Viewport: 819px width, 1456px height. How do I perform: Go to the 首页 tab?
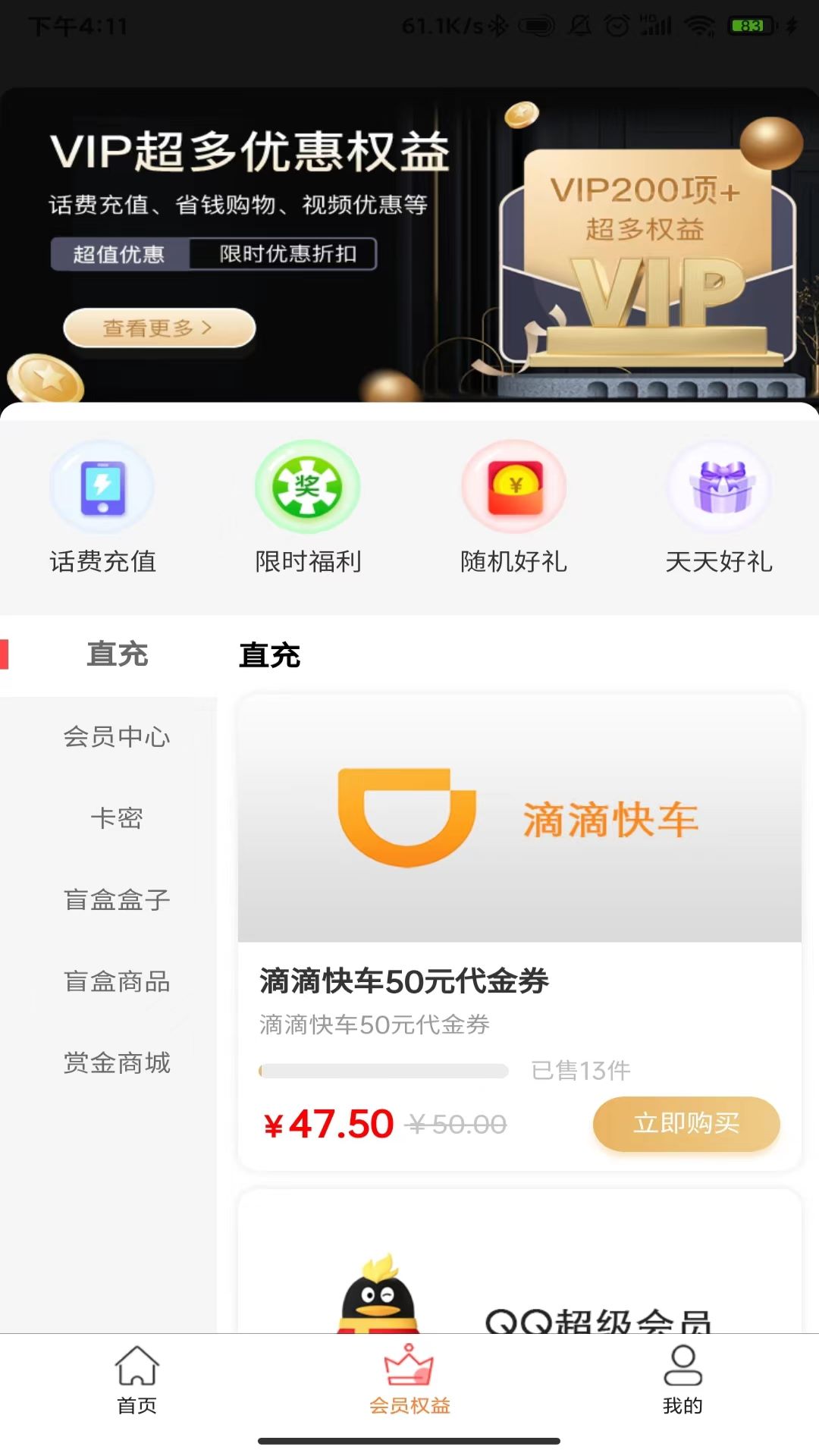click(x=136, y=1380)
